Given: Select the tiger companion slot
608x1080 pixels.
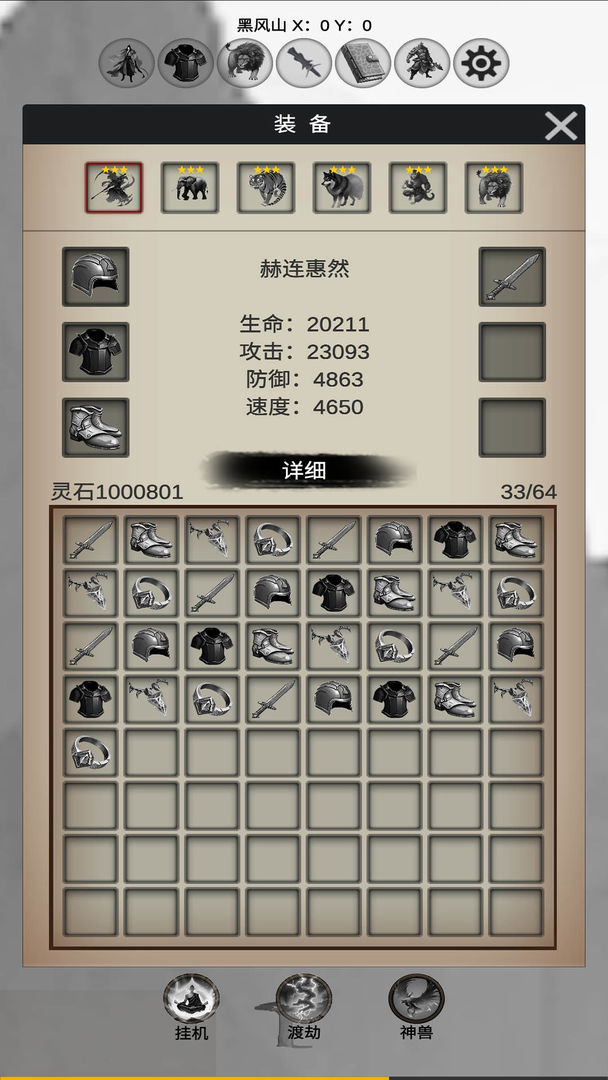Looking at the screenshot, I should point(266,188).
